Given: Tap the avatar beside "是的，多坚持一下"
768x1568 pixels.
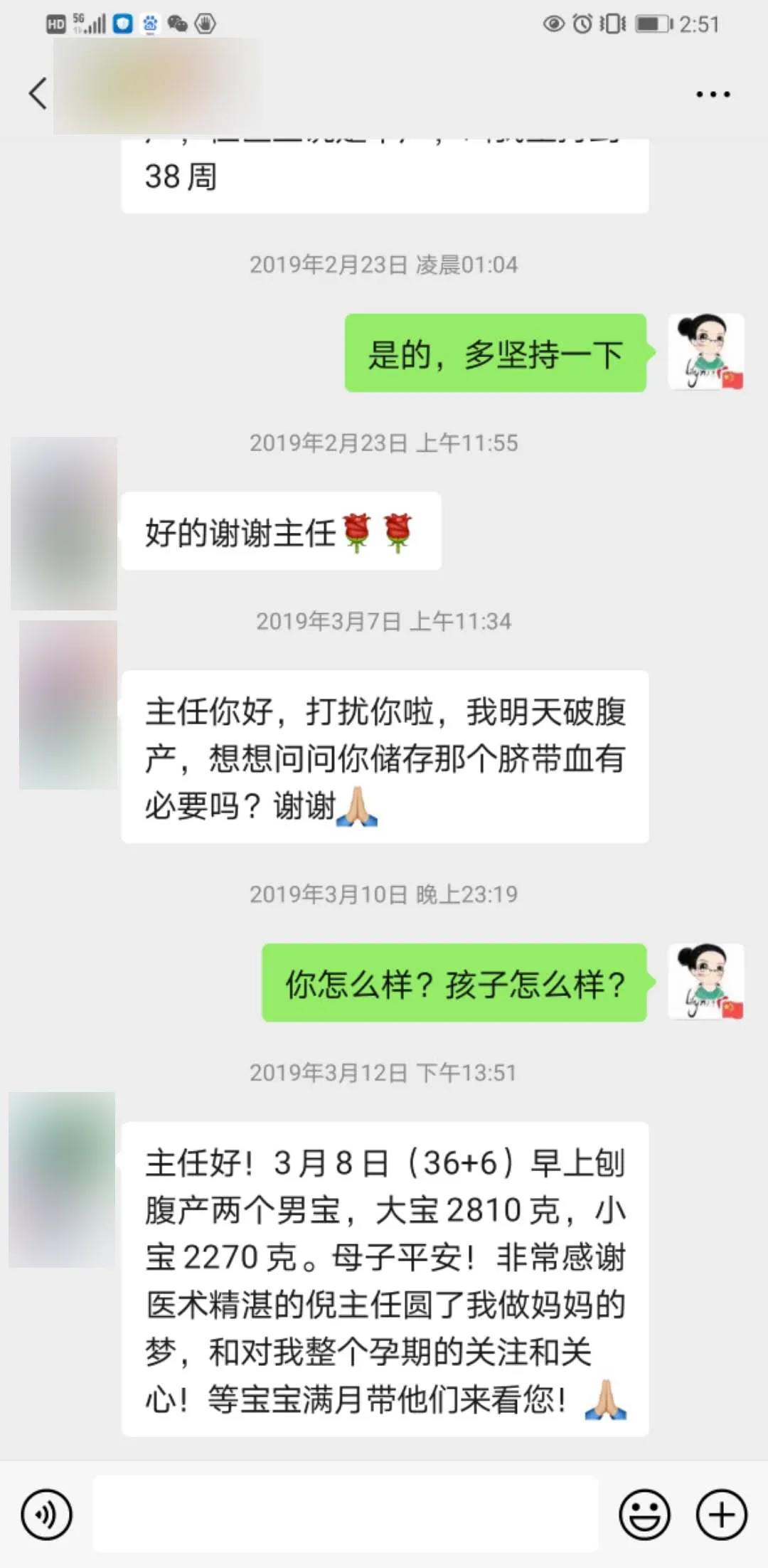Looking at the screenshot, I should pyautogui.click(x=706, y=352).
